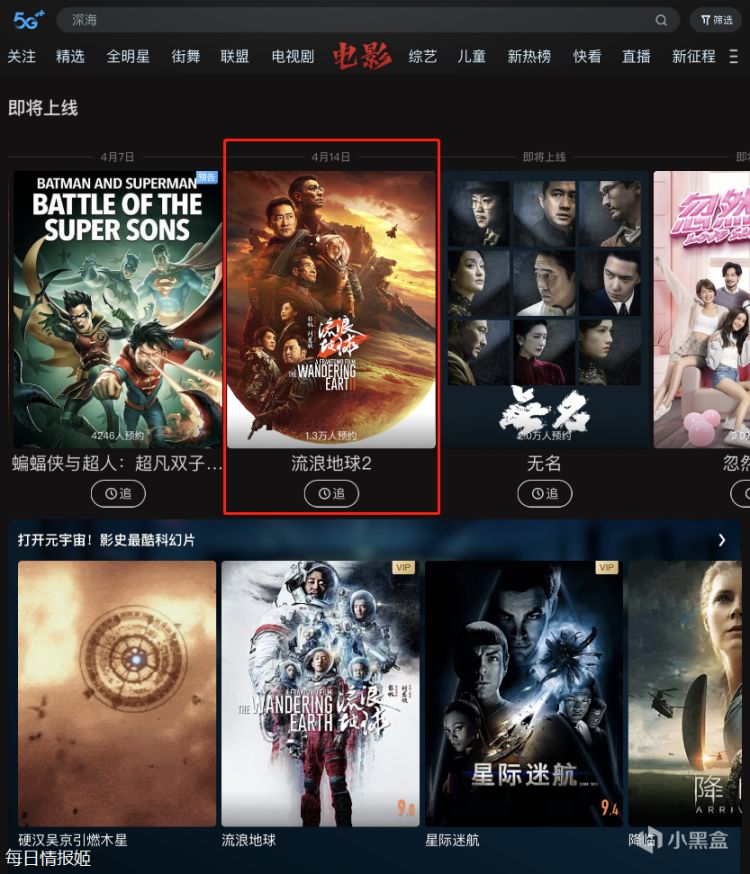Switch to the 新热榜 tab
The width and height of the screenshot is (750, 874).
pyautogui.click(x=529, y=56)
